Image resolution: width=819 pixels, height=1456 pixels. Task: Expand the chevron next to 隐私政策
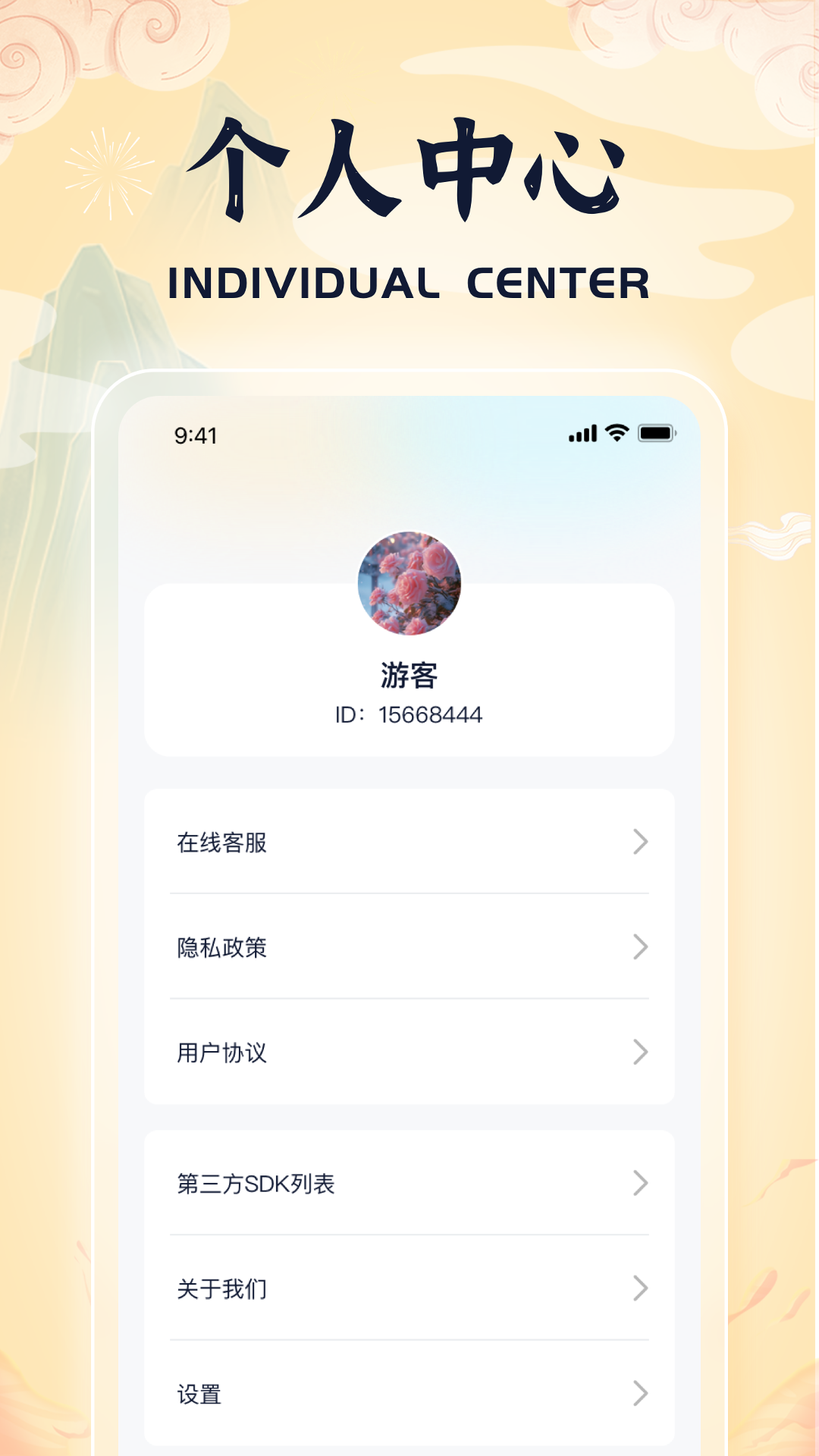click(x=641, y=946)
